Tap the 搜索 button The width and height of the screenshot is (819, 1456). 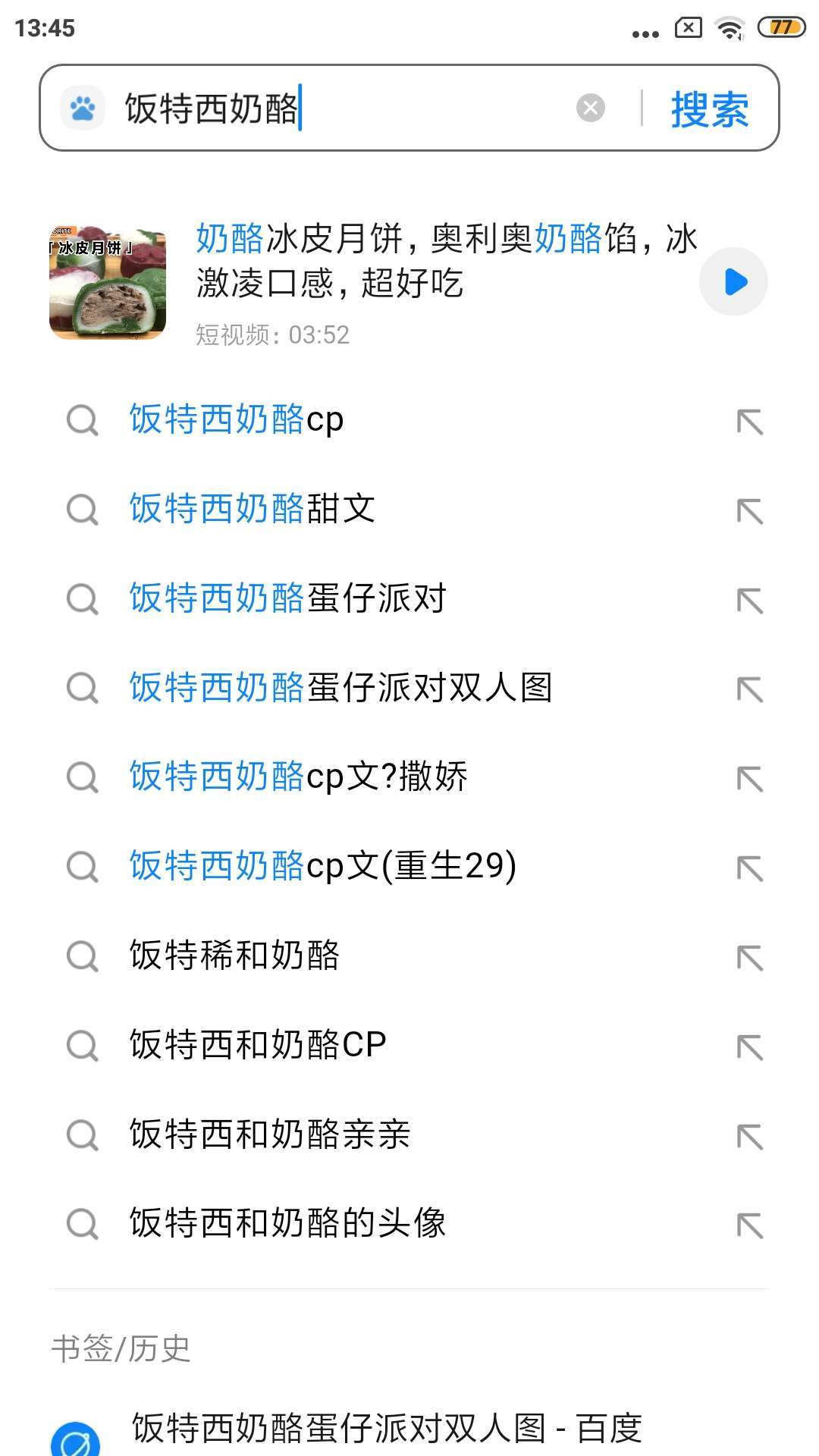point(709,108)
